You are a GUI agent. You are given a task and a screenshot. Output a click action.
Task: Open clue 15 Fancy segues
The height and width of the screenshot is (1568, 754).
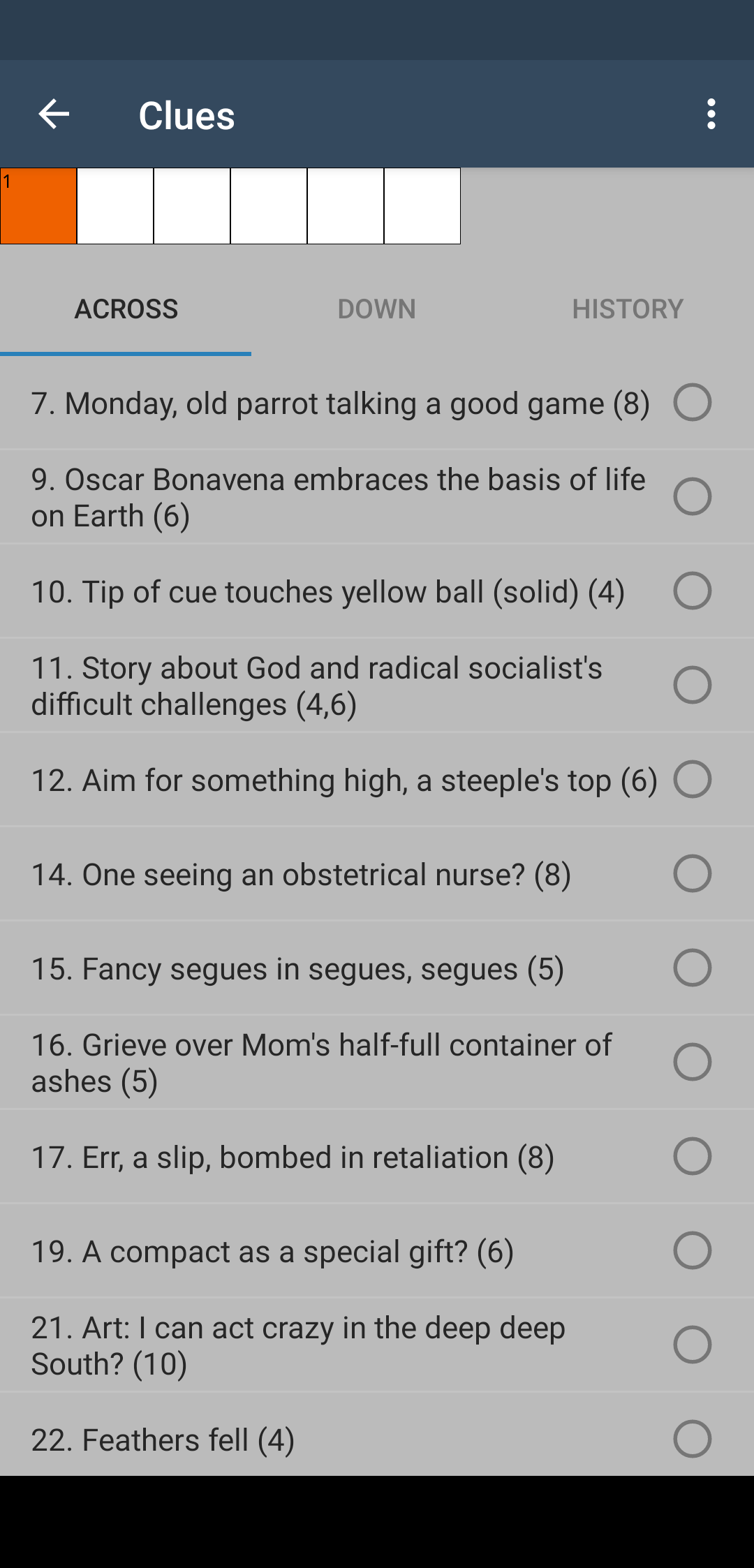[x=377, y=968]
